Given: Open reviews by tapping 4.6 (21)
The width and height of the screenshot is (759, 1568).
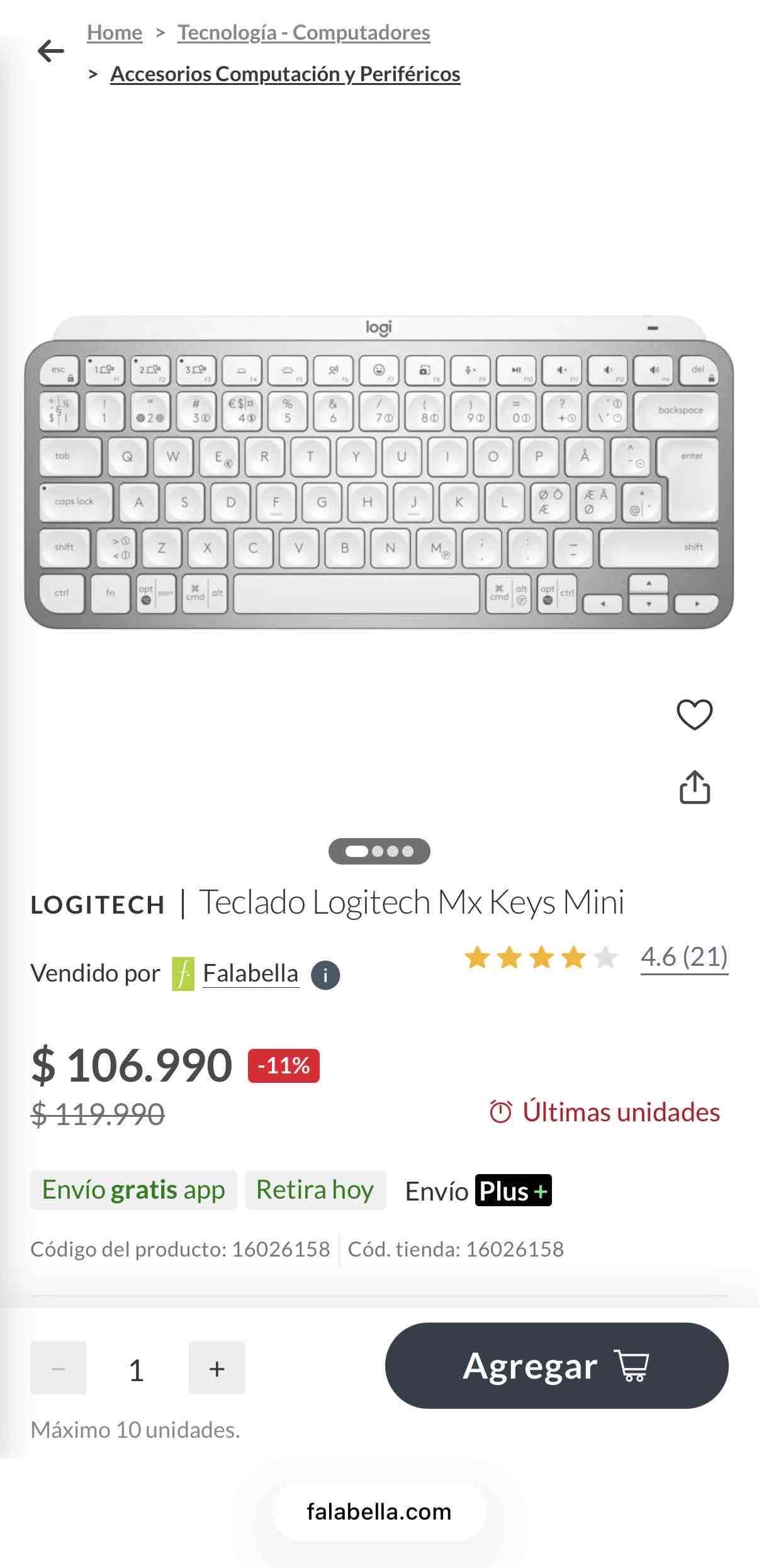Looking at the screenshot, I should (x=683, y=957).
